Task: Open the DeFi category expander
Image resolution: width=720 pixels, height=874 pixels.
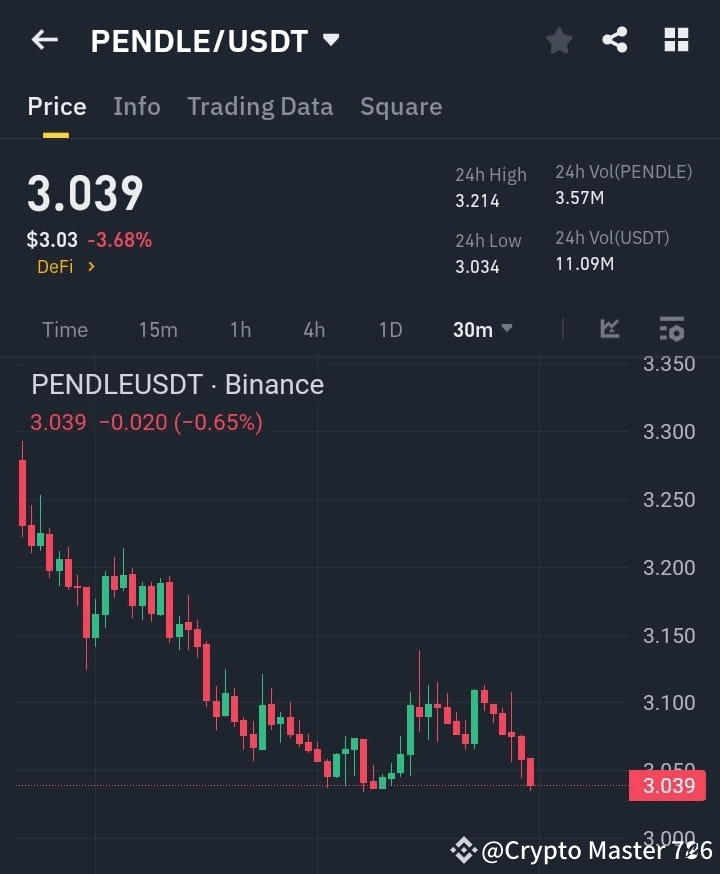Action: coord(66,266)
